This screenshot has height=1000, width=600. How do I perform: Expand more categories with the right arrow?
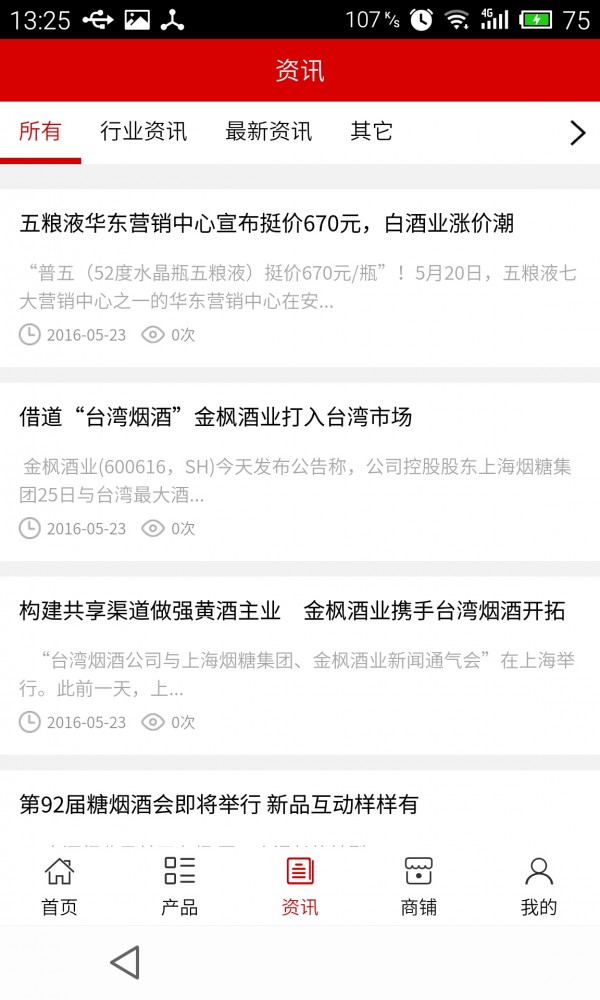pos(577,133)
